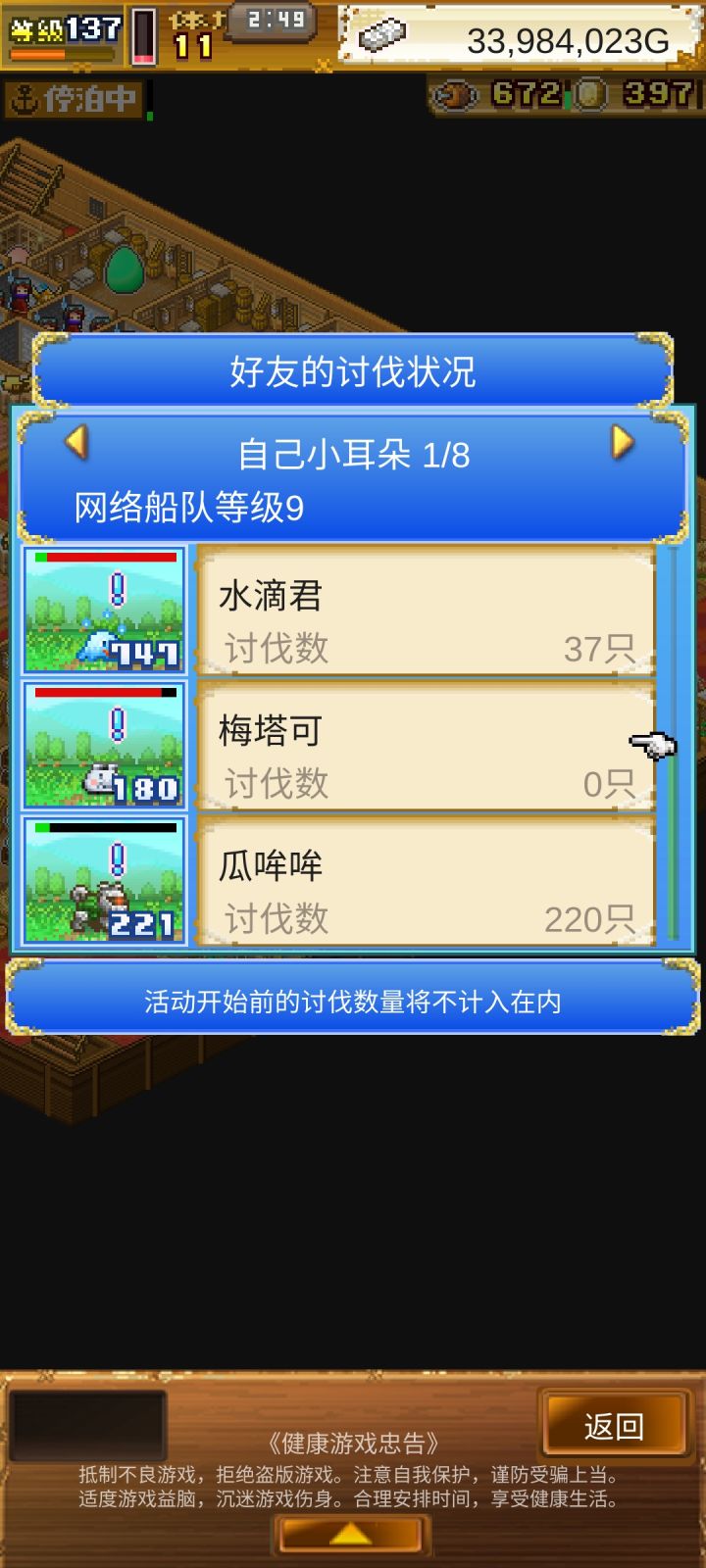The image size is (706, 1568).
Task: Click the left arrow for previous fleet
Action: (x=80, y=444)
